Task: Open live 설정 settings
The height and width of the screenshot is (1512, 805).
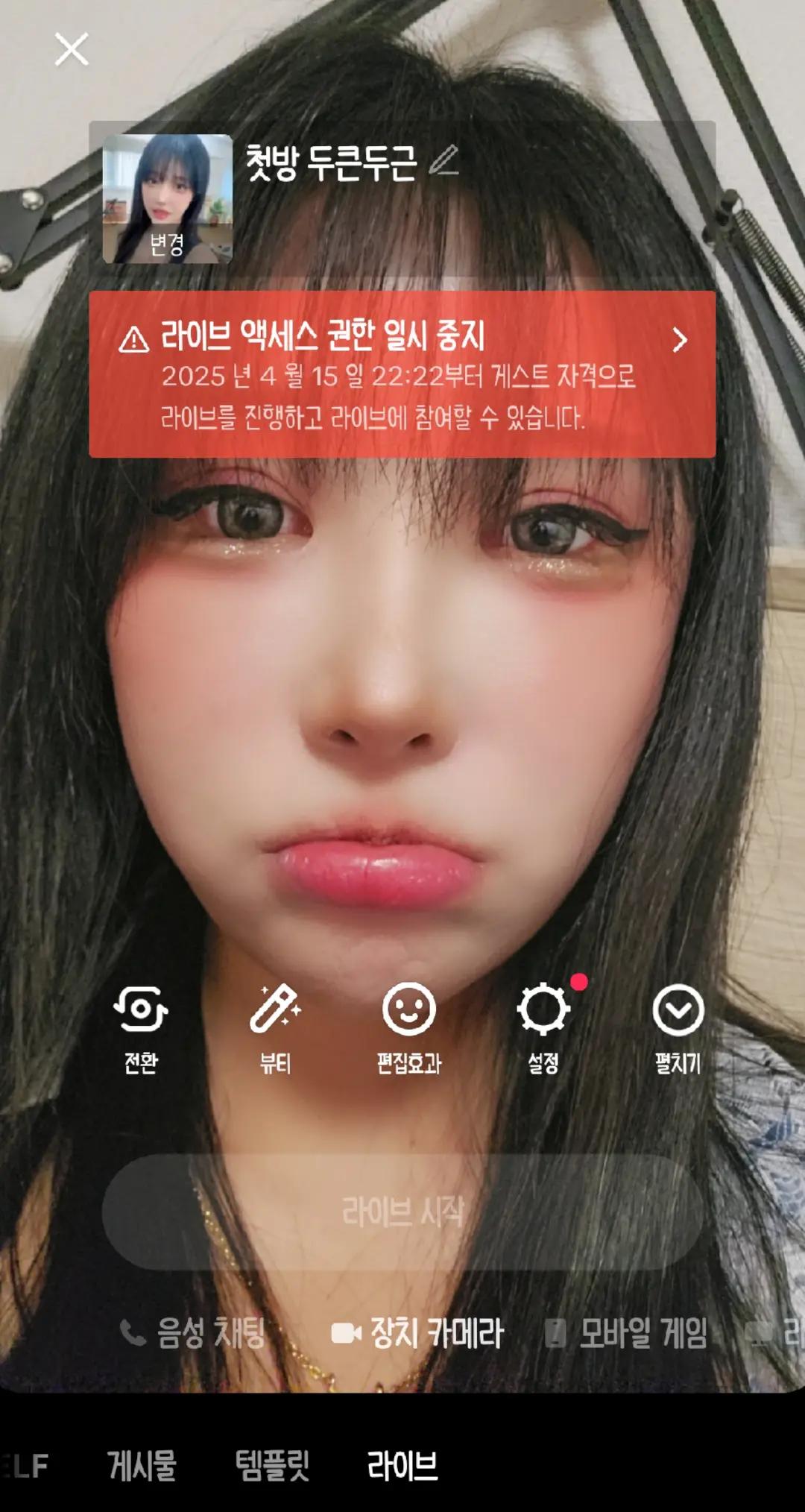Action: [543, 1027]
